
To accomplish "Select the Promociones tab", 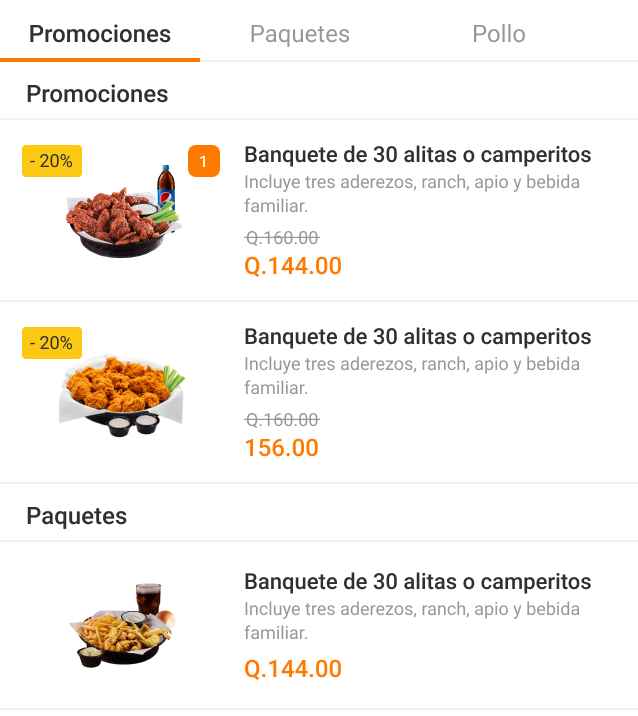I will click(100, 34).
